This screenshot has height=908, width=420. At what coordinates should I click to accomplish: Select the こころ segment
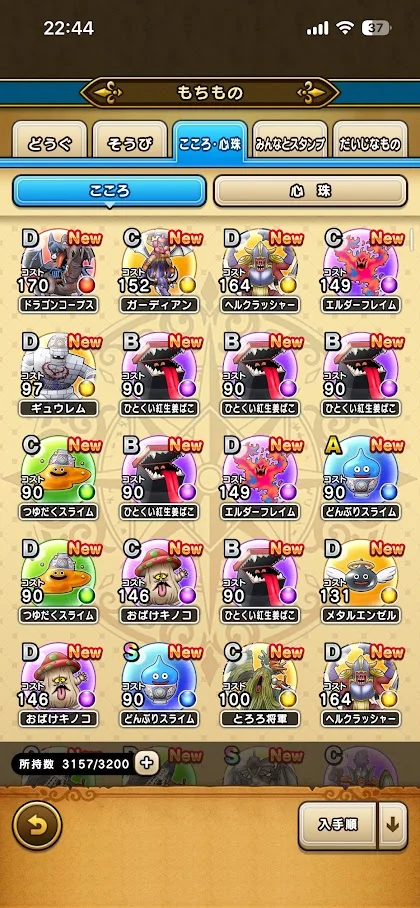(109, 191)
